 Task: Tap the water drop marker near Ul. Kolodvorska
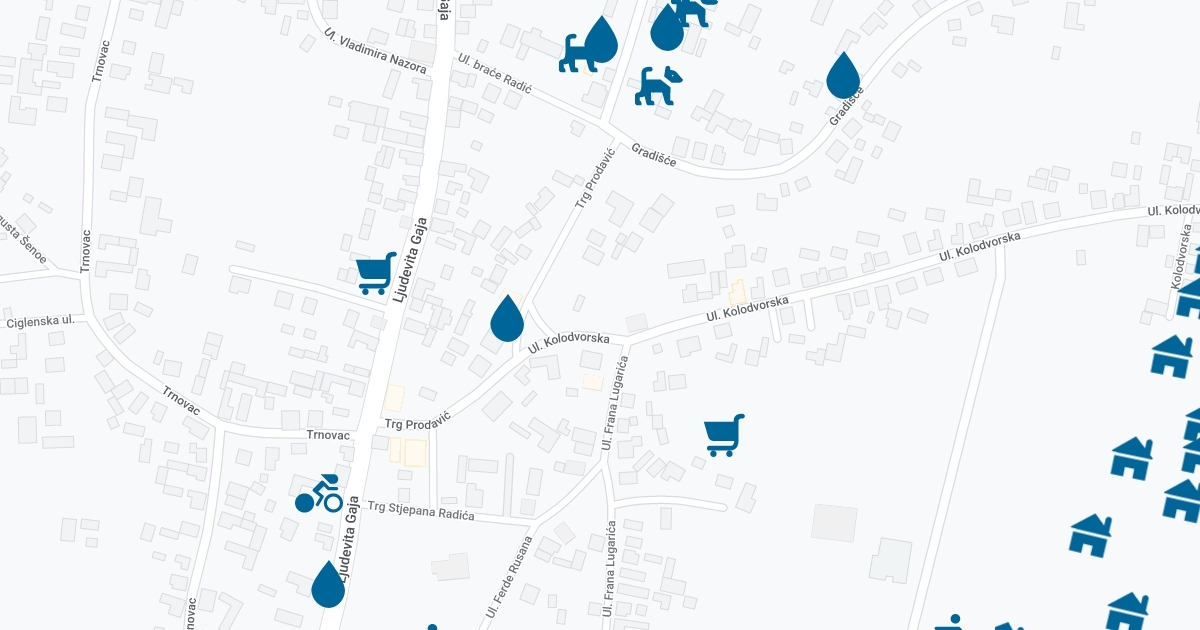pyautogui.click(x=507, y=319)
